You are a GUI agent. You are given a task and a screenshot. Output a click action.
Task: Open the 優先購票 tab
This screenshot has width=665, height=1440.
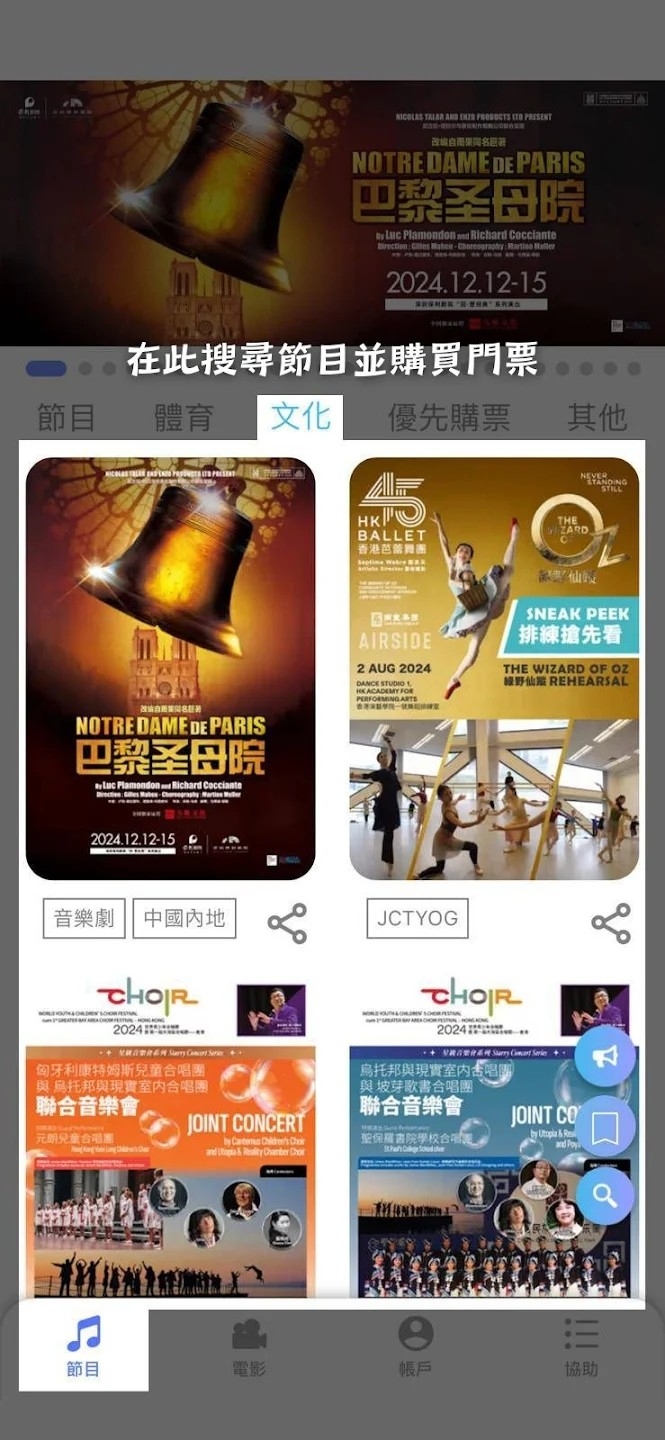click(449, 417)
